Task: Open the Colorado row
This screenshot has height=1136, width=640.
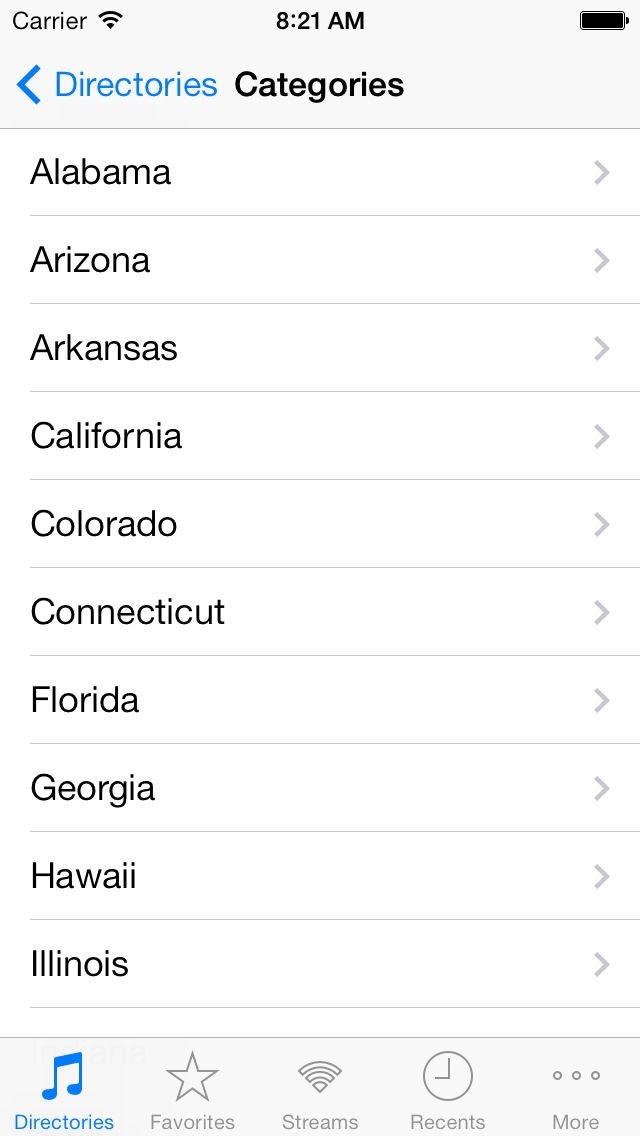Action: 320,524
